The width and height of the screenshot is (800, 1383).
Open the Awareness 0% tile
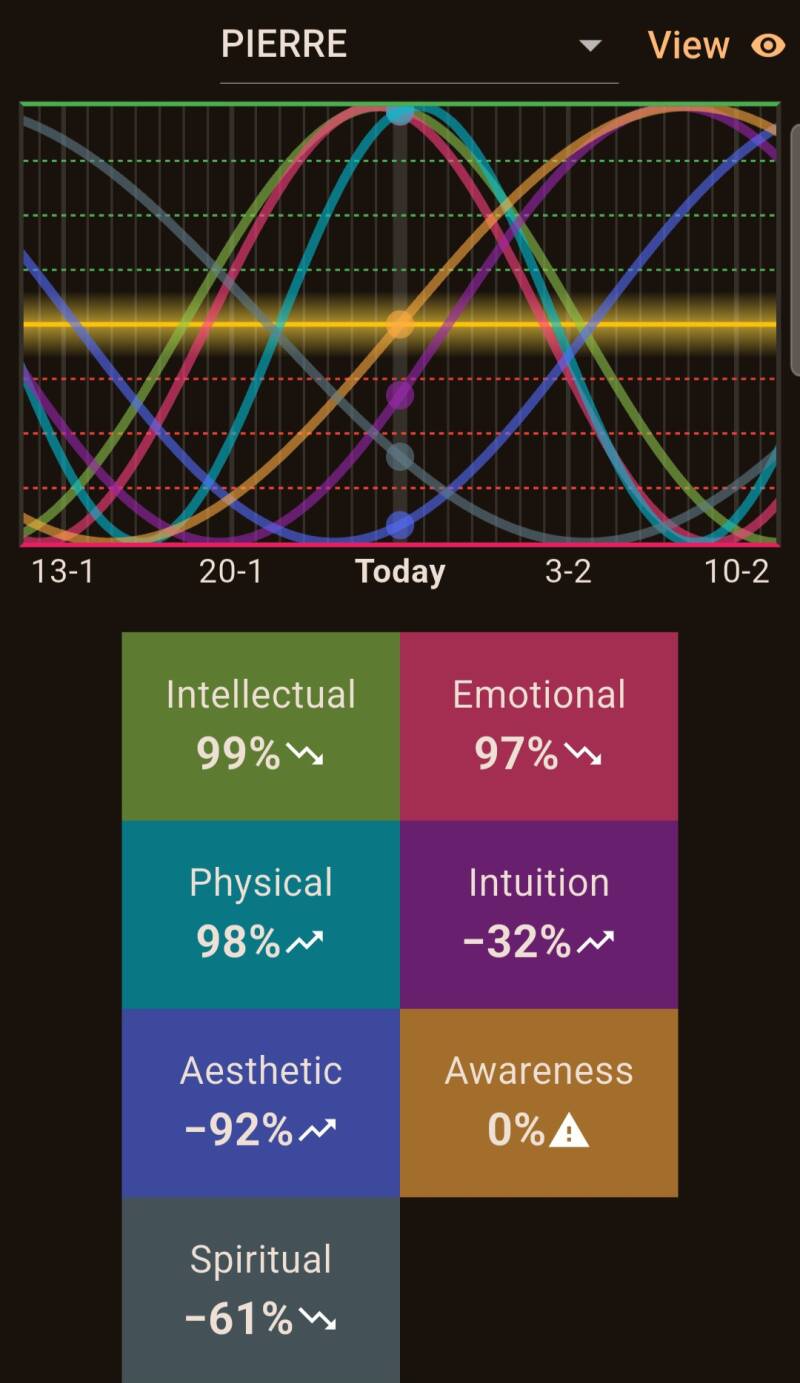tap(539, 1102)
